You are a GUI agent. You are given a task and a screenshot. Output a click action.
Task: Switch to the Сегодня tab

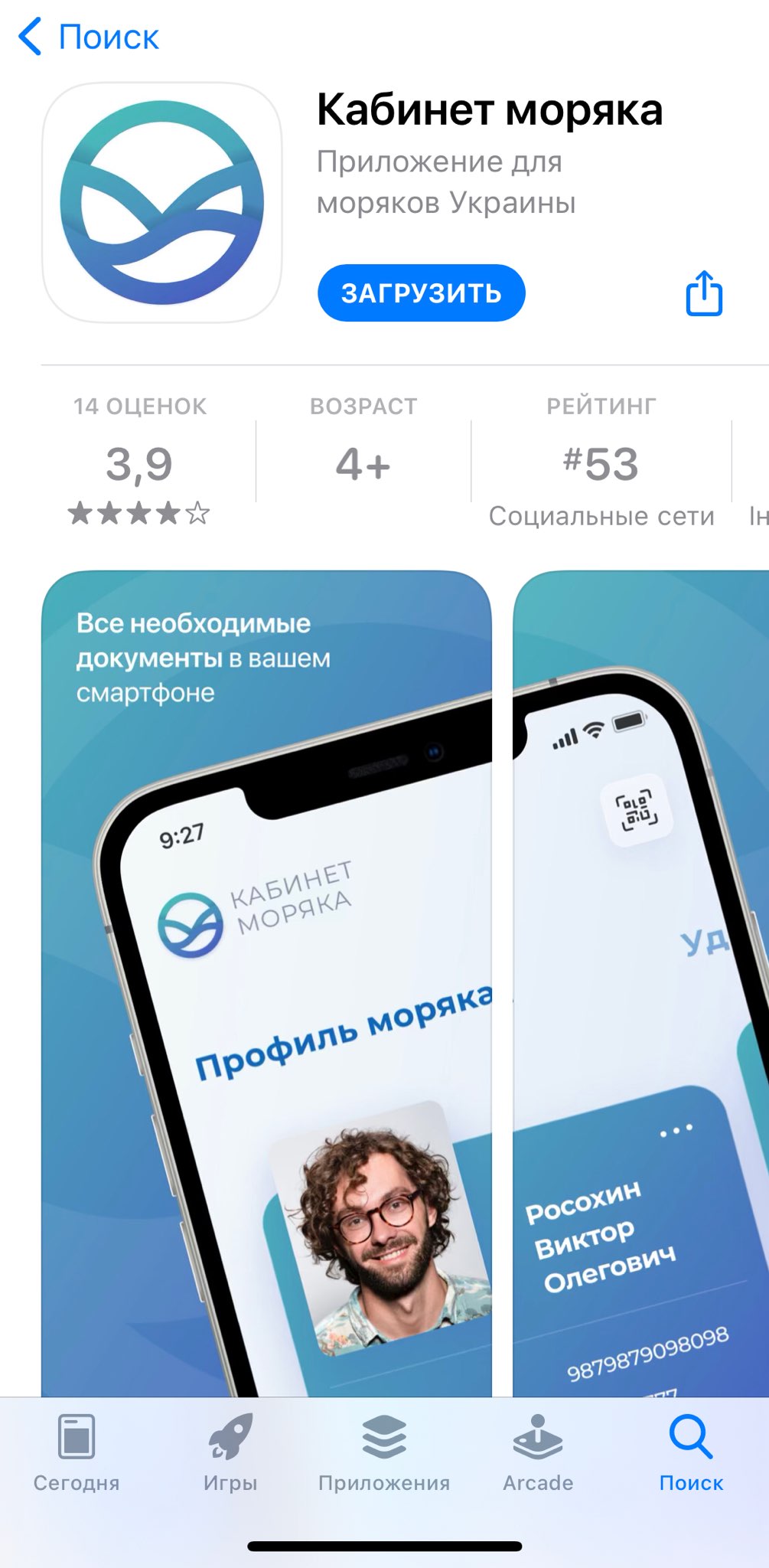point(77,1452)
